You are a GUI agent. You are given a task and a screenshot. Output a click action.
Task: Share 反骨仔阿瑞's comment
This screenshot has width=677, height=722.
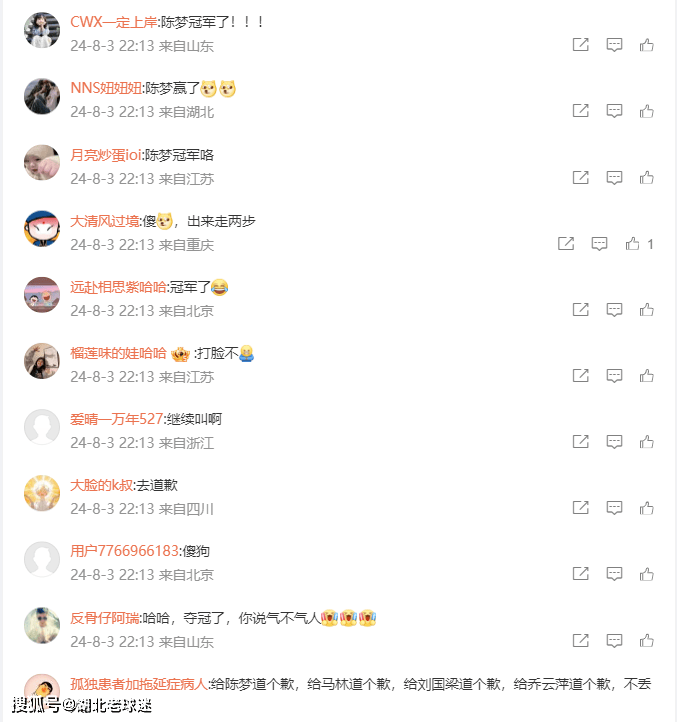tap(580, 640)
